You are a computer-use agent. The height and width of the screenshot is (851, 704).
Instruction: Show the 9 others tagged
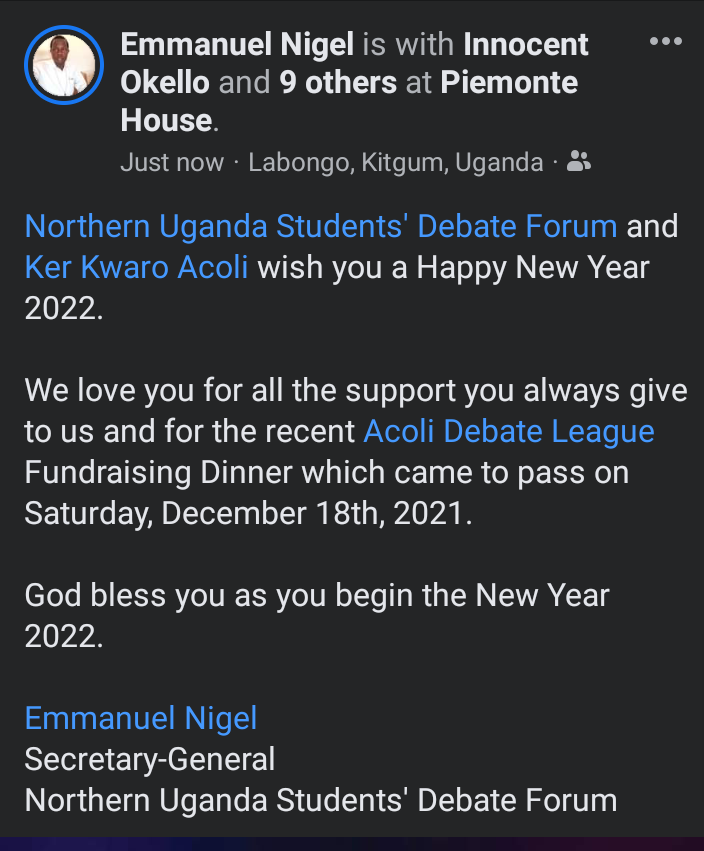[x=338, y=82]
